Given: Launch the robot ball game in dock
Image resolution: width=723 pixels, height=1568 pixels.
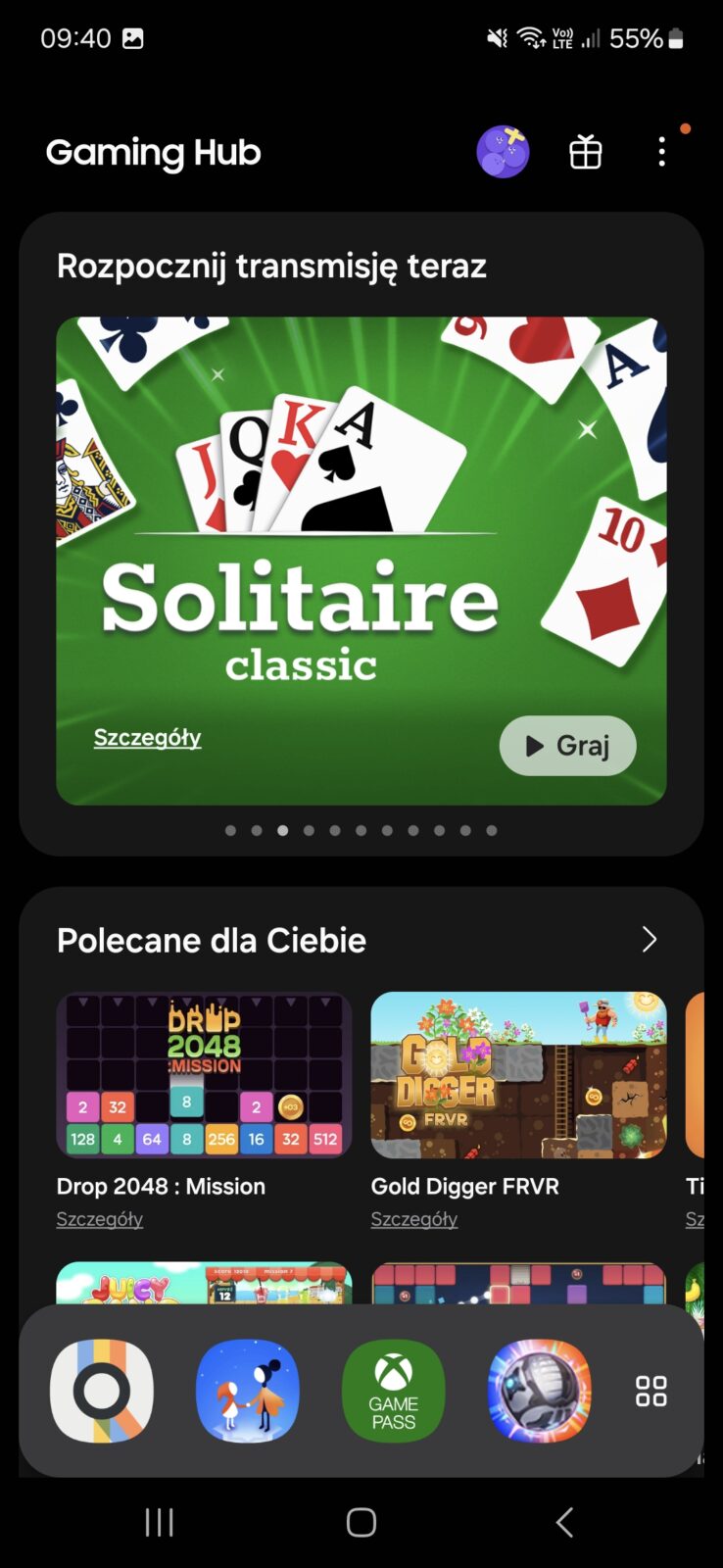Looking at the screenshot, I should tap(539, 1391).
